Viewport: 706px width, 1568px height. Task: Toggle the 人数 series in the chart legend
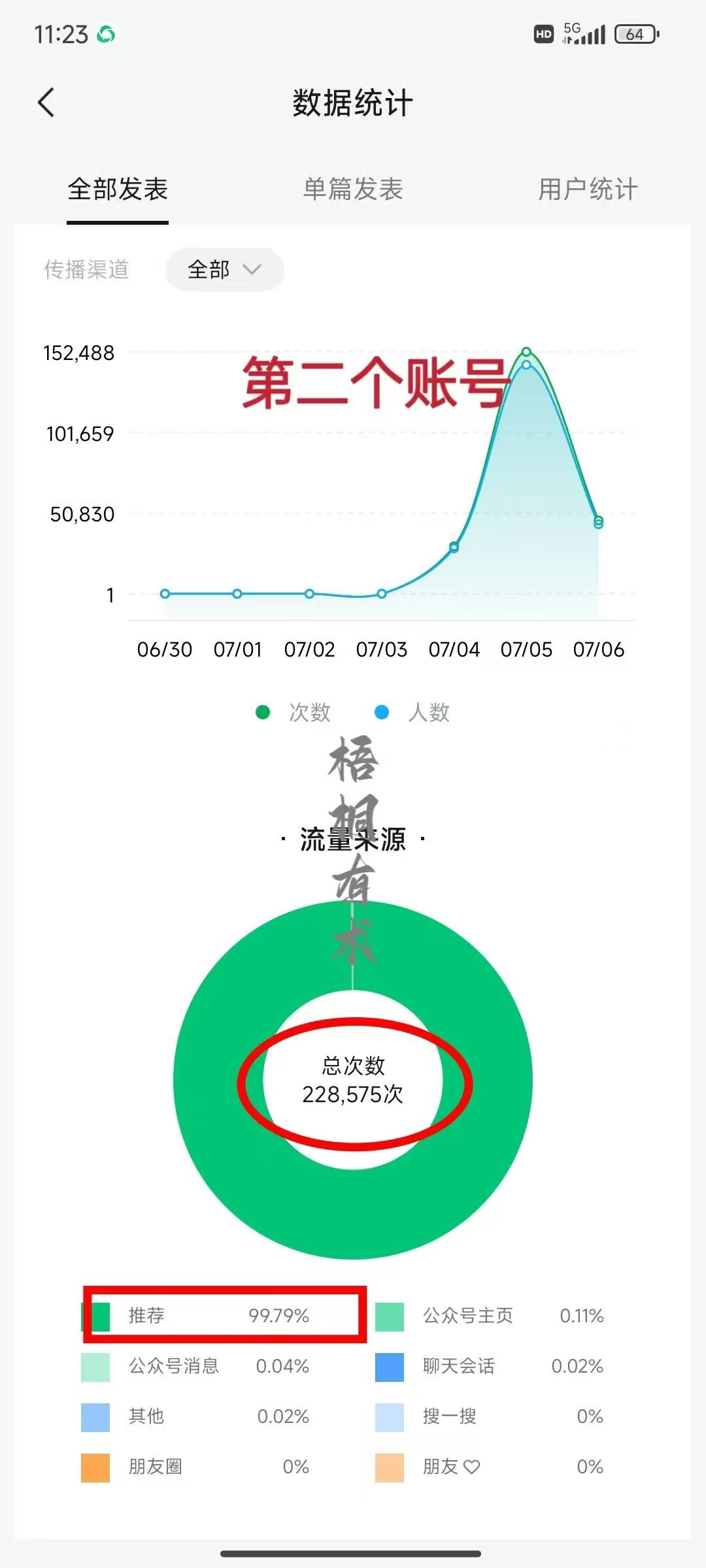[413, 712]
